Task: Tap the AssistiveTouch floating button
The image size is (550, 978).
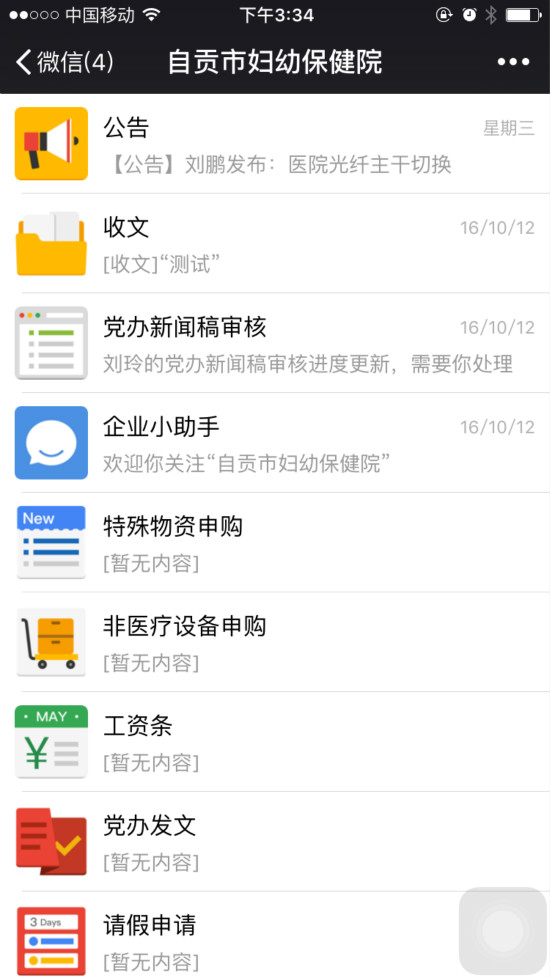Action: [x=503, y=931]
